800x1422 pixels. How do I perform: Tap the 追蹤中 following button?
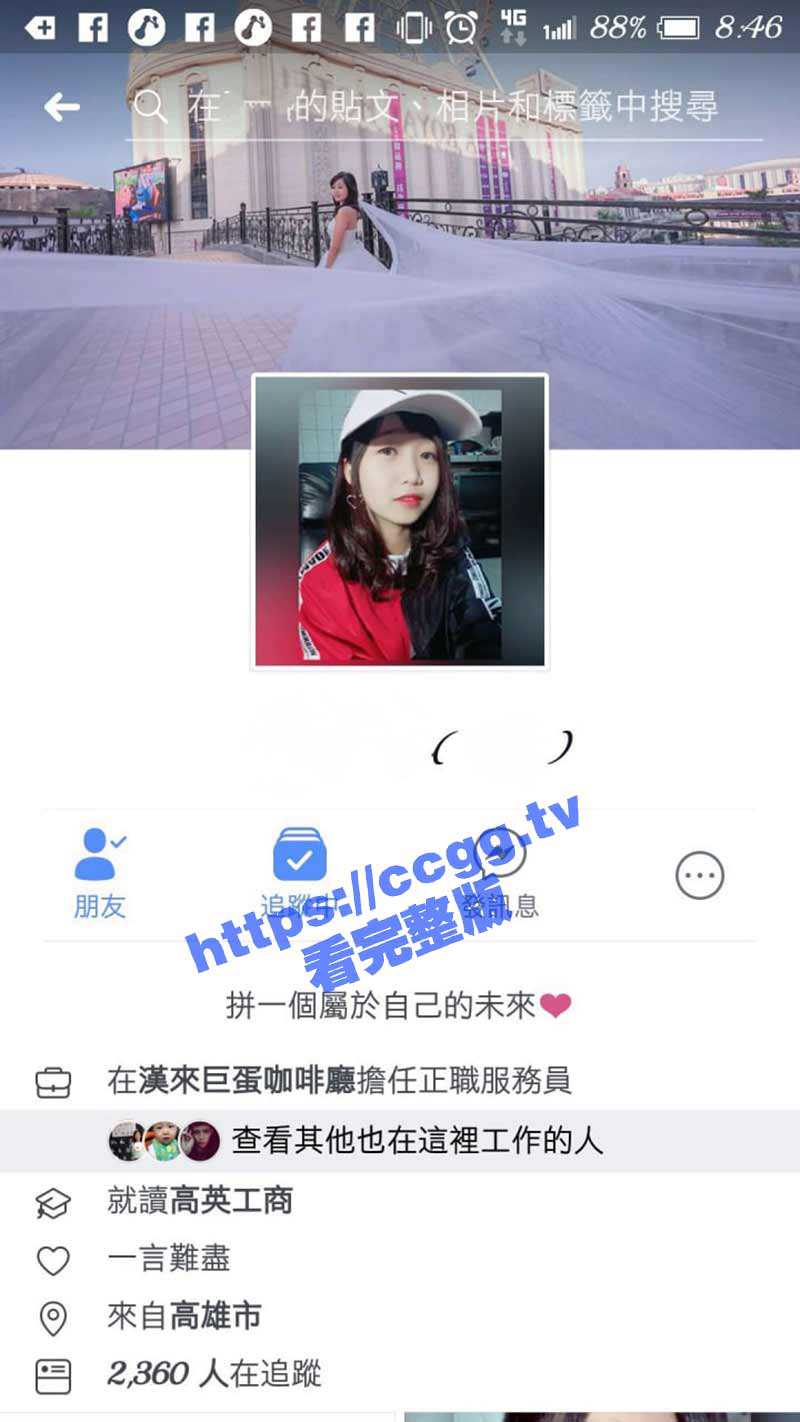tap(299, 872)
